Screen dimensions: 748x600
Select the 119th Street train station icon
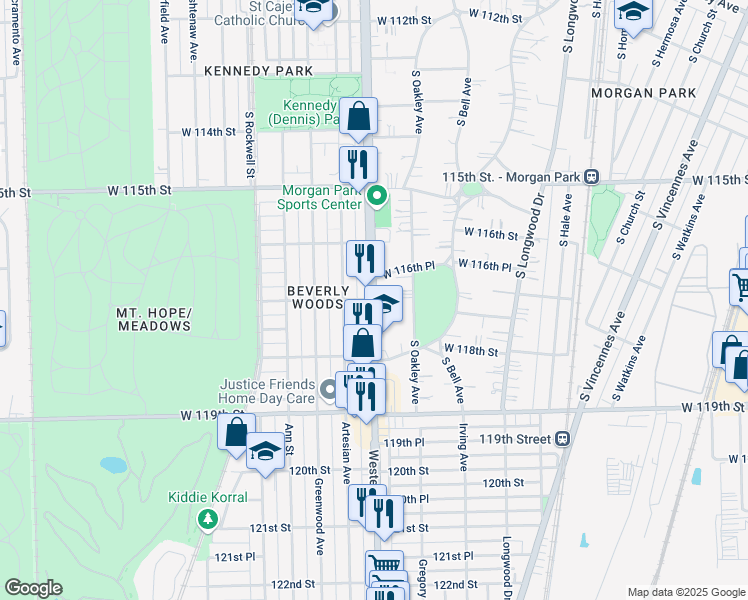563,438
